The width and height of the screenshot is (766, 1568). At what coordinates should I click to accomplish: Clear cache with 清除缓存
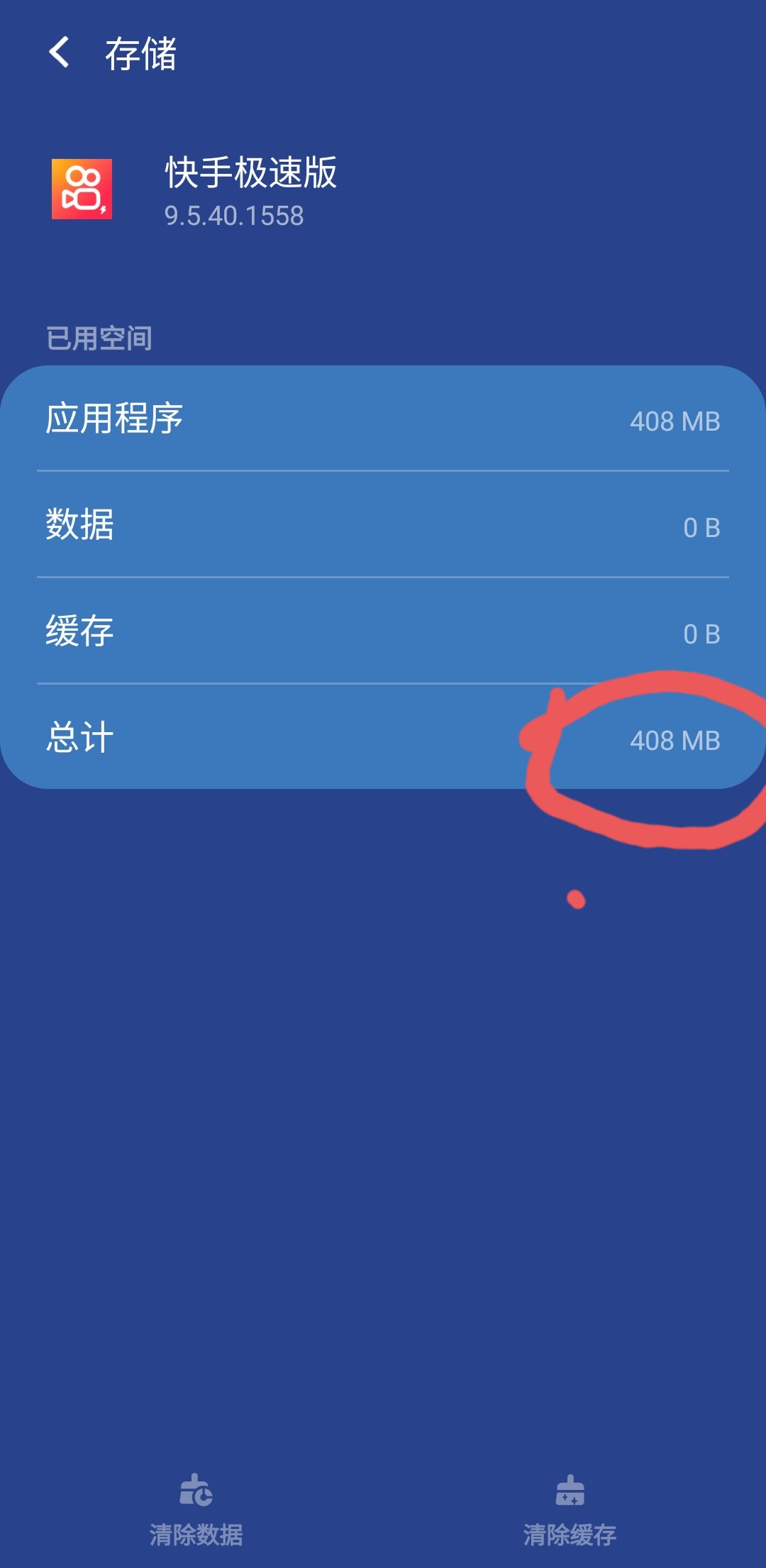coord(570,1509)
